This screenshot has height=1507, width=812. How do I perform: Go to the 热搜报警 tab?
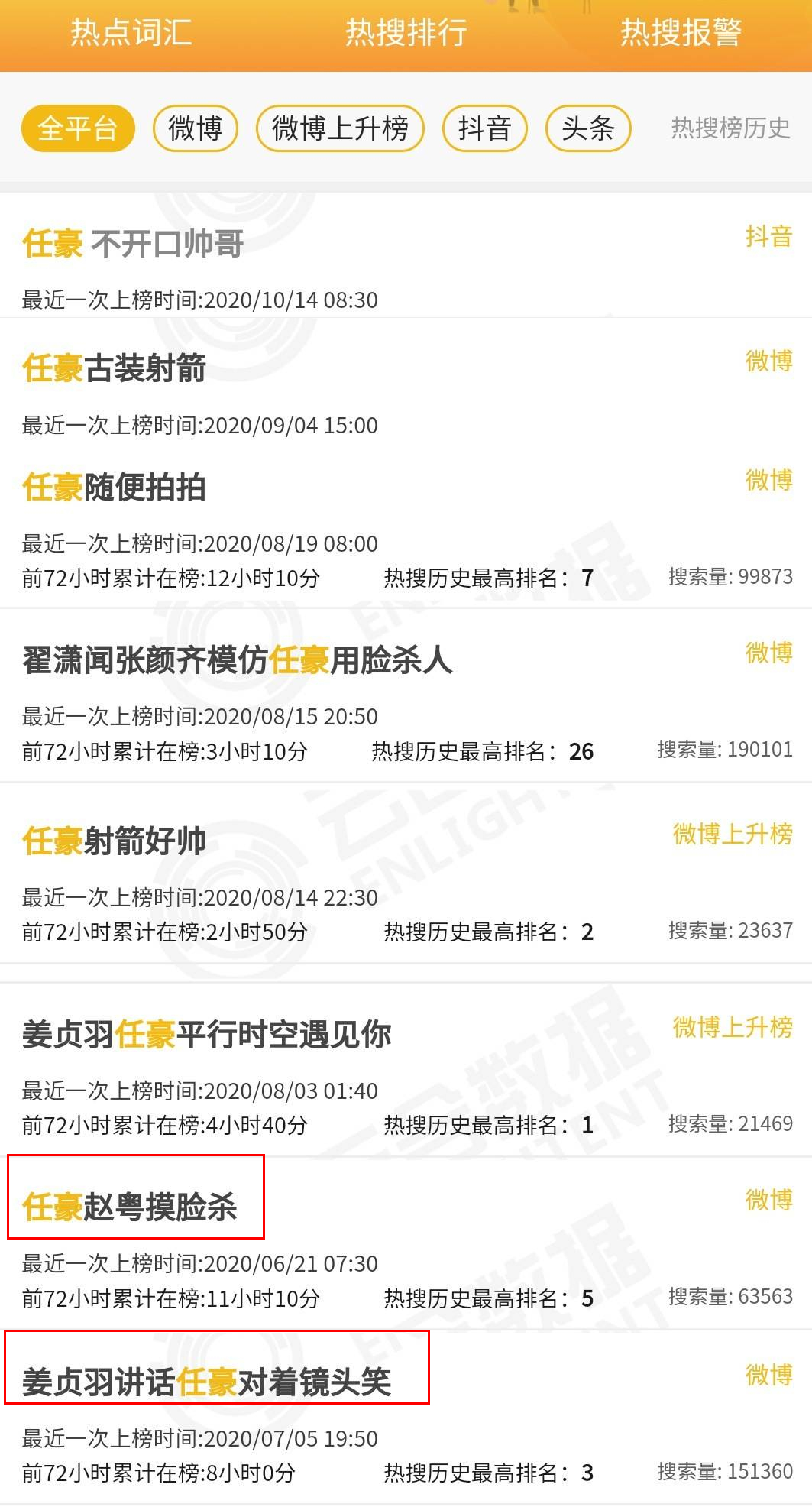tap(681, 33)
